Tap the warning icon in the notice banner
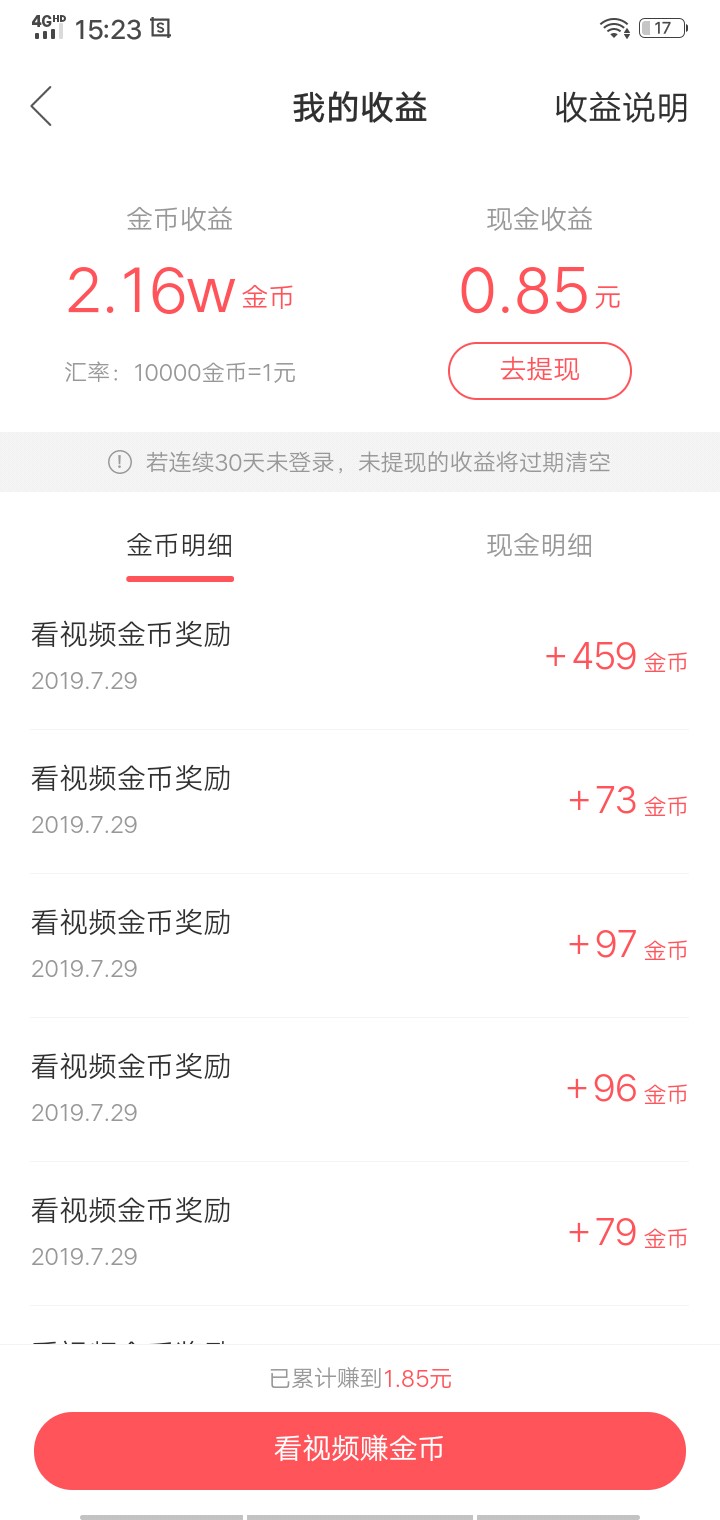 (119, 462)
